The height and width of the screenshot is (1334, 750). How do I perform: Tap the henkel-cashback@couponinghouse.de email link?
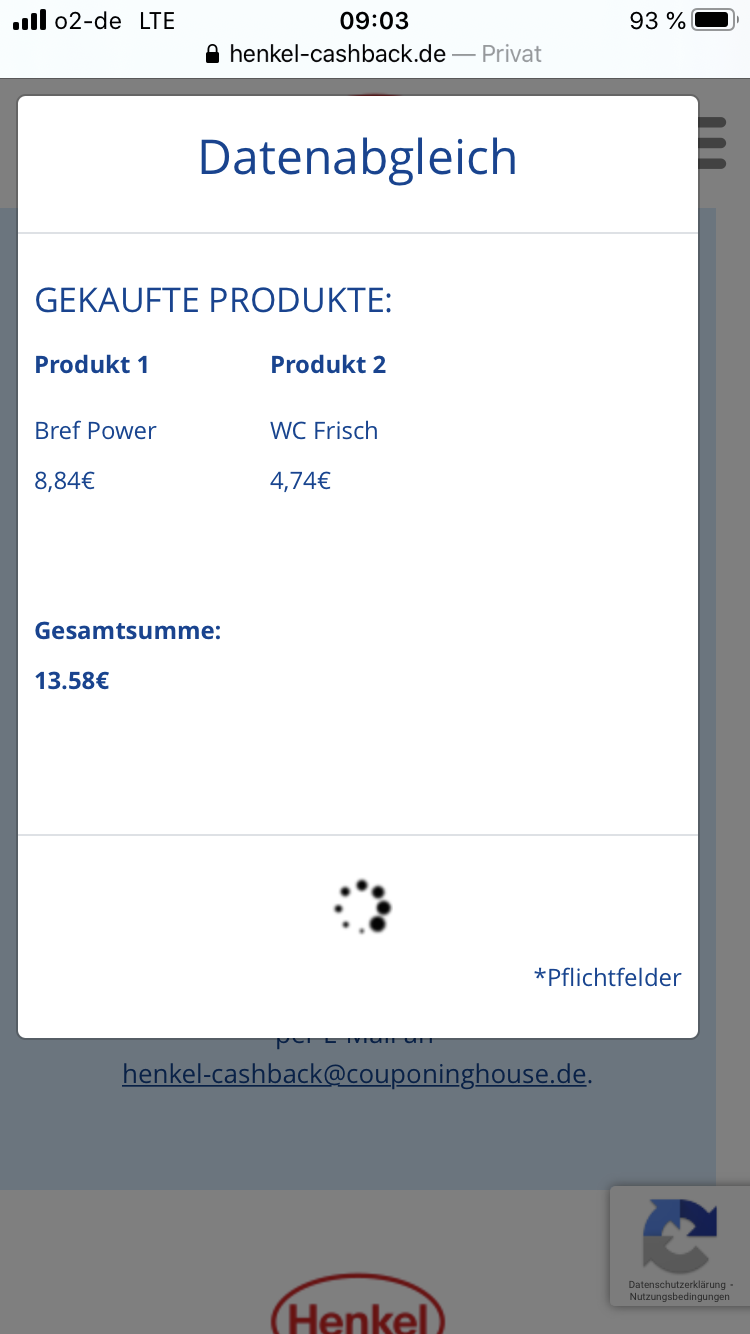pyautogui.click(x=354, y=1074)
